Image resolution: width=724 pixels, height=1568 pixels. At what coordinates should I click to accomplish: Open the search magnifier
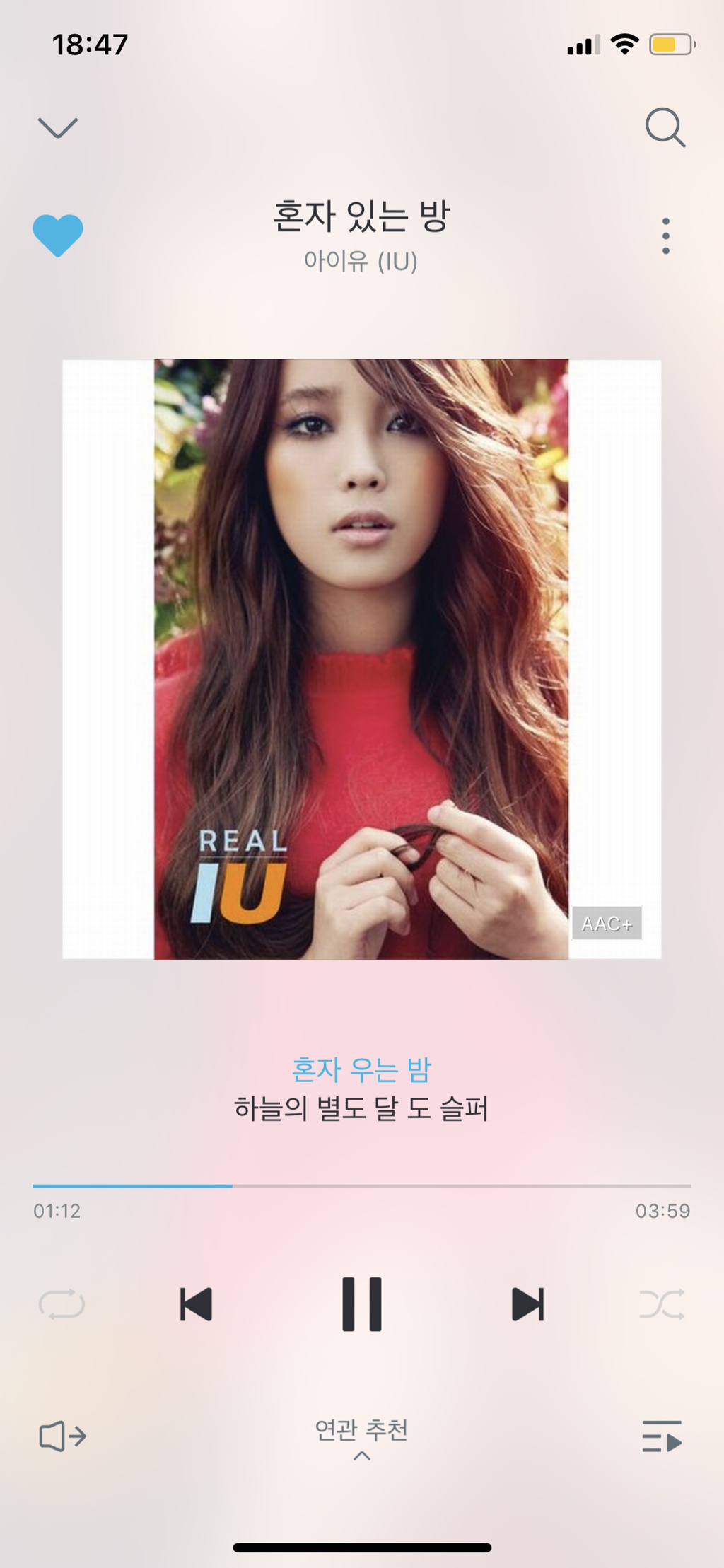(665, 128)
